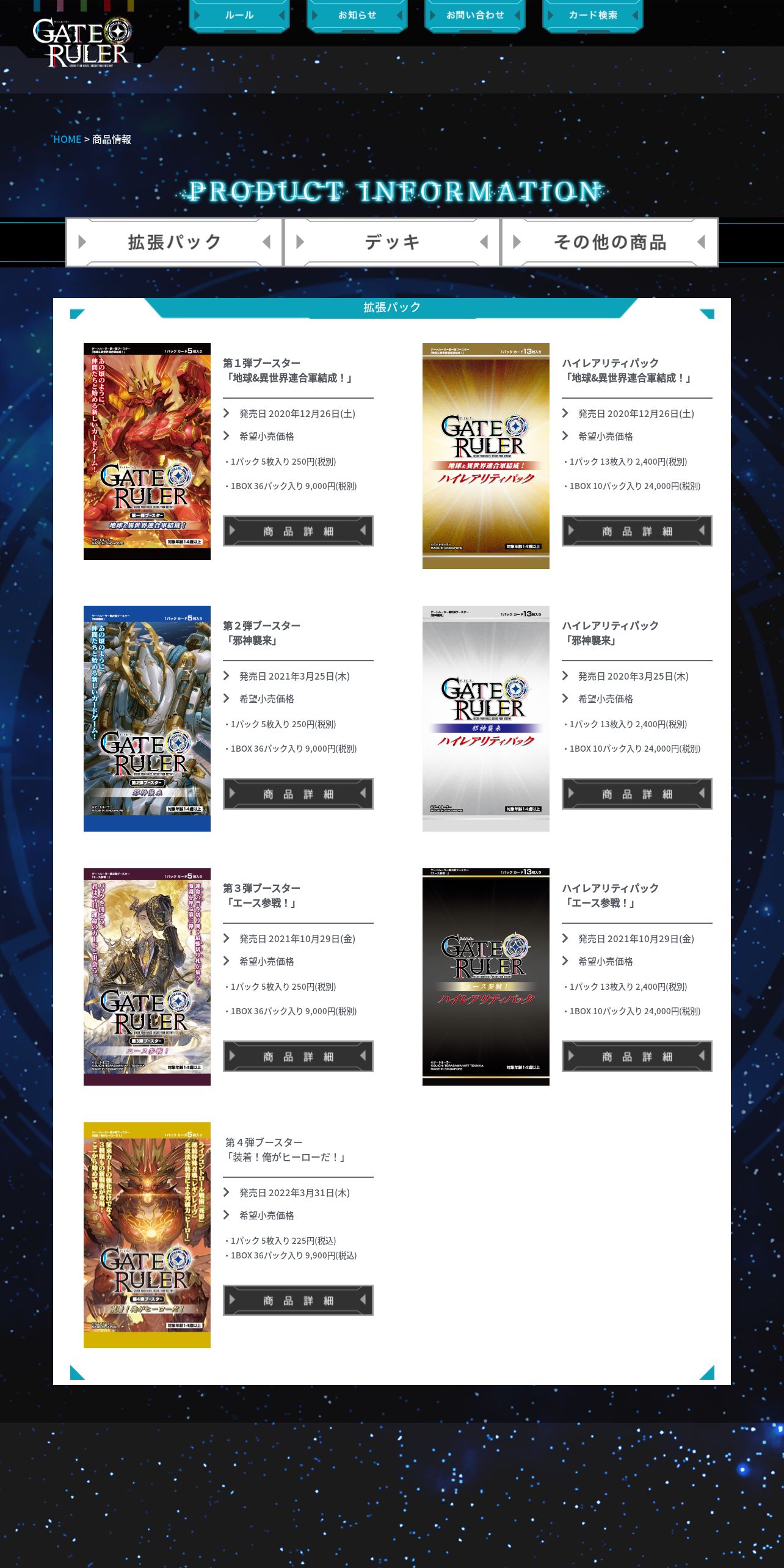Select the その他の商品 tab
The height and width of the screenshot is (1568, 784).
(x=609, y=242)
